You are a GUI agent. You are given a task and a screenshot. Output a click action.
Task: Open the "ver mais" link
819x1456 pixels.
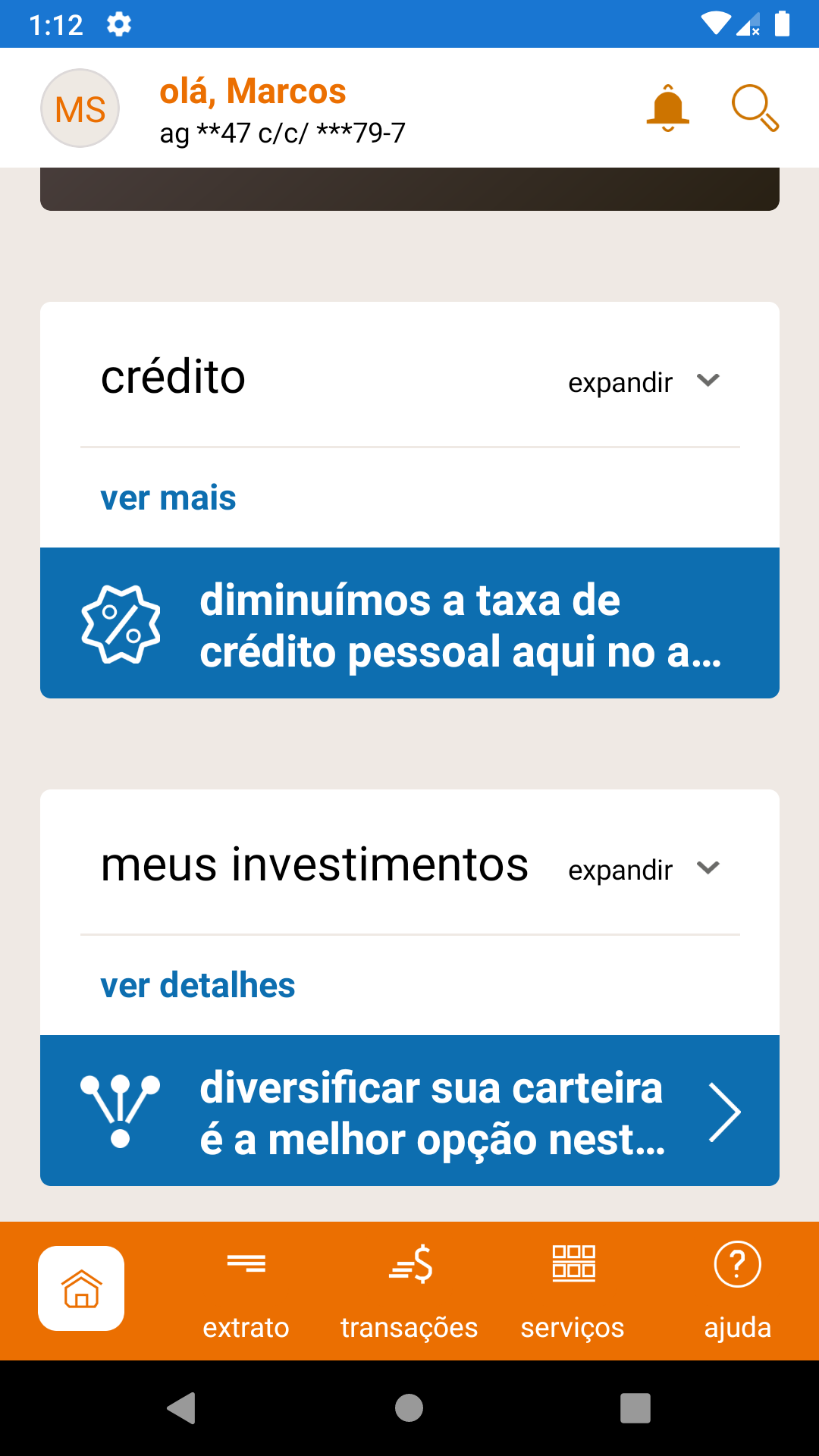point(168,498)
